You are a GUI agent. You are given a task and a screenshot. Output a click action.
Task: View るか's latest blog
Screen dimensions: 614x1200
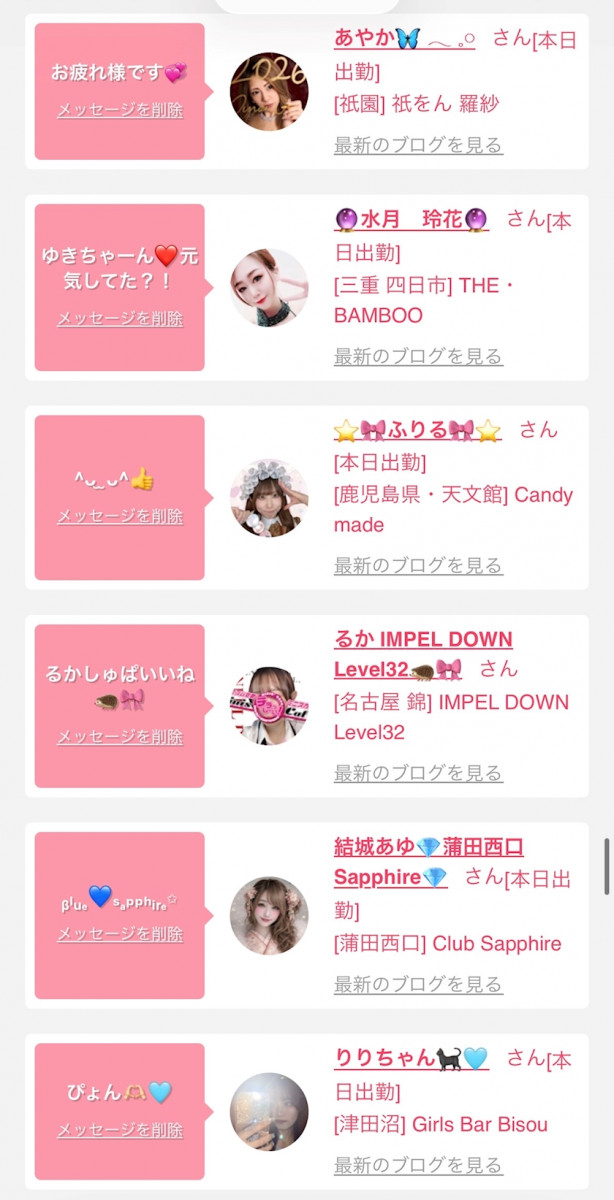click(418, 773)
